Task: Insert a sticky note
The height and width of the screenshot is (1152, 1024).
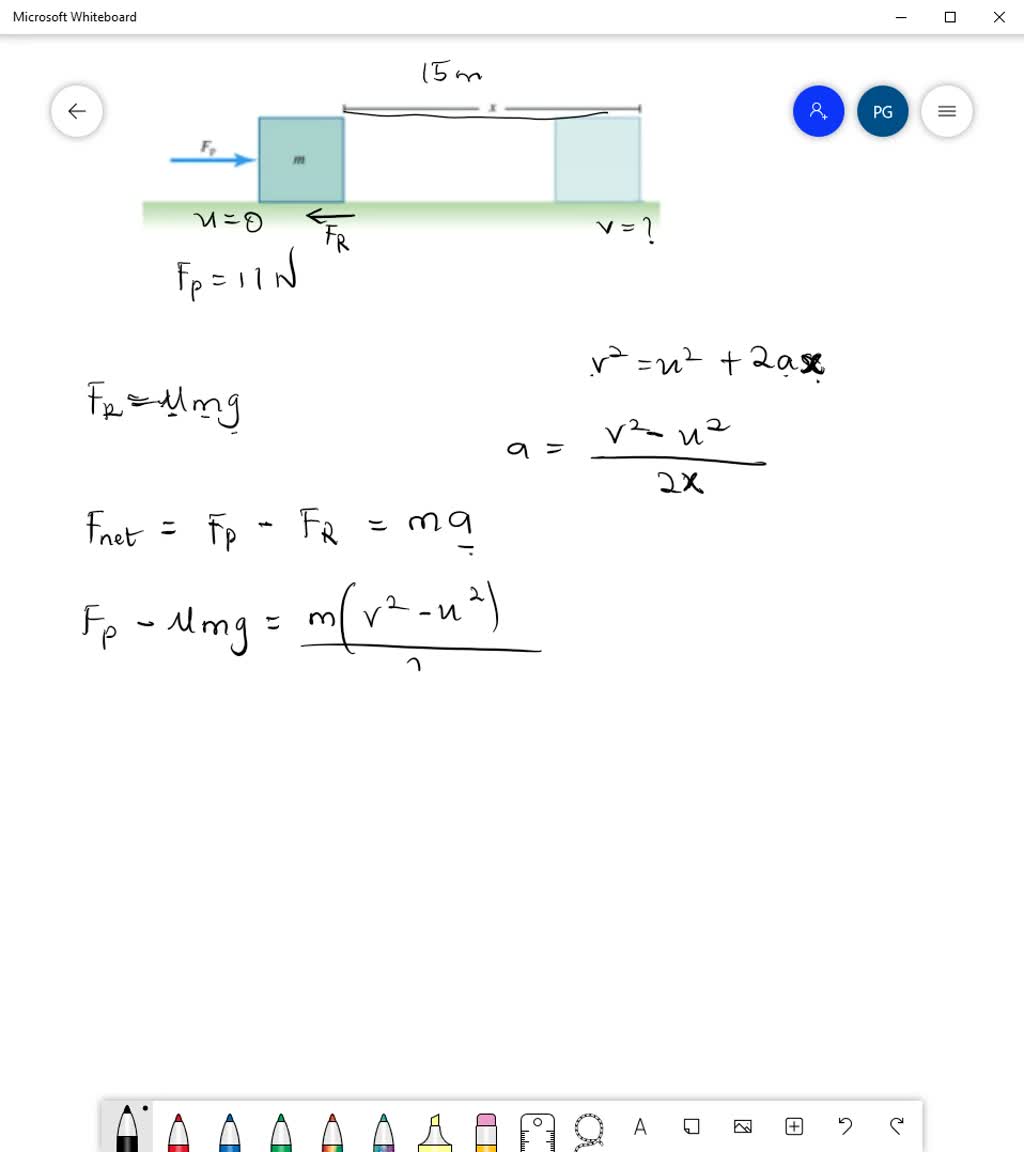Action: pos(691,1127)
